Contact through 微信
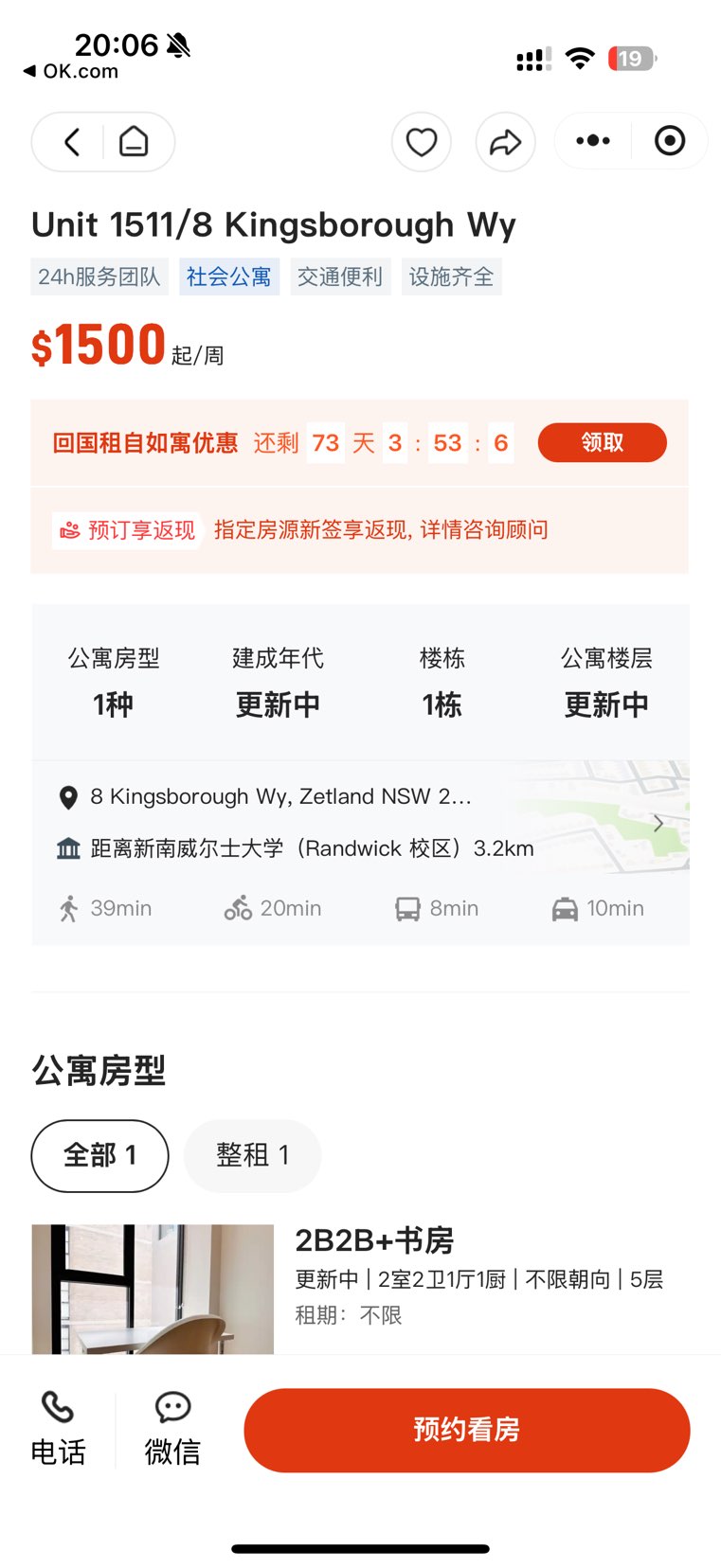The image size is (721, 1568). click(172, 1429)
